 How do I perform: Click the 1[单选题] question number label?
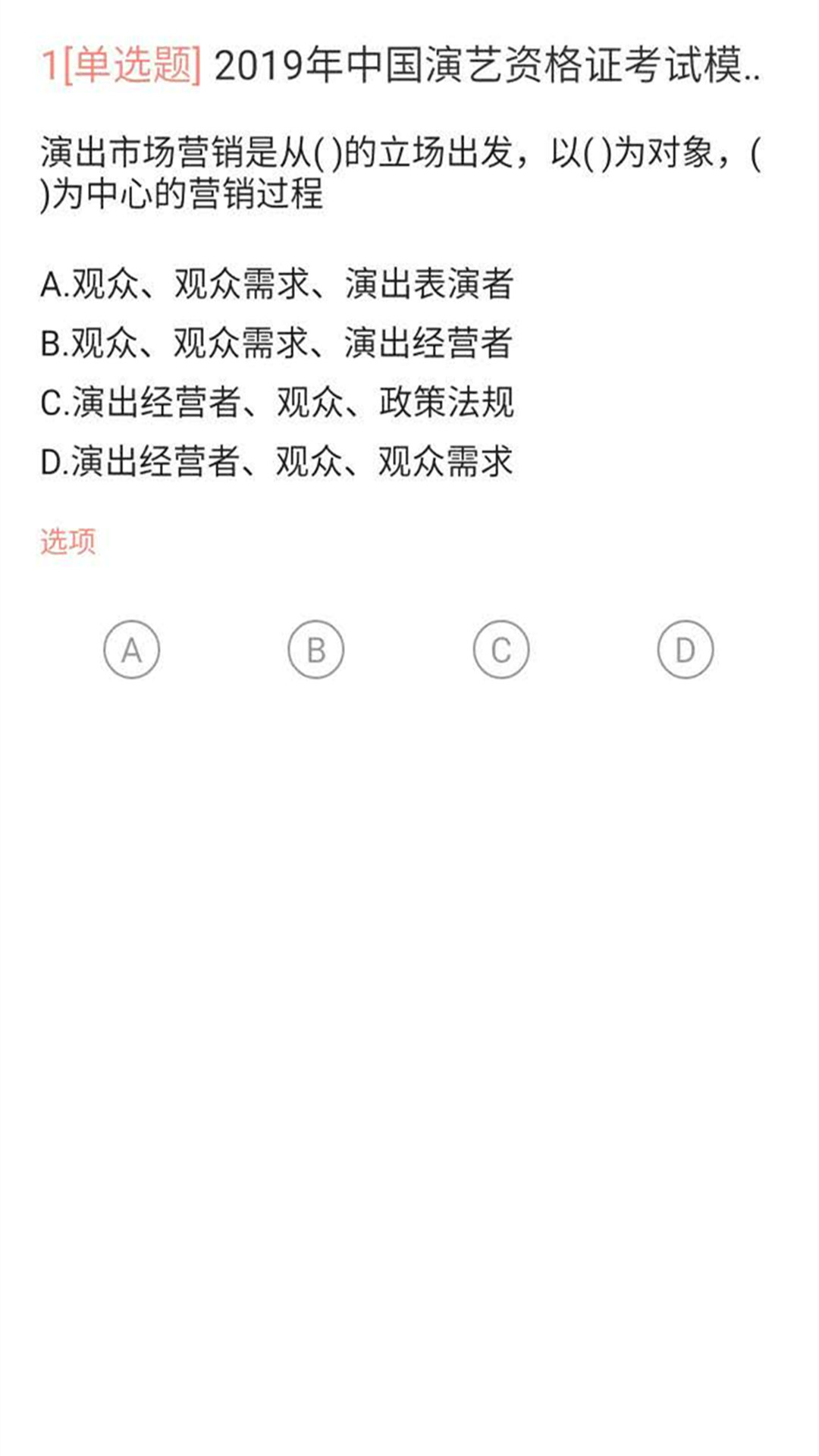[x=121, y=67]
